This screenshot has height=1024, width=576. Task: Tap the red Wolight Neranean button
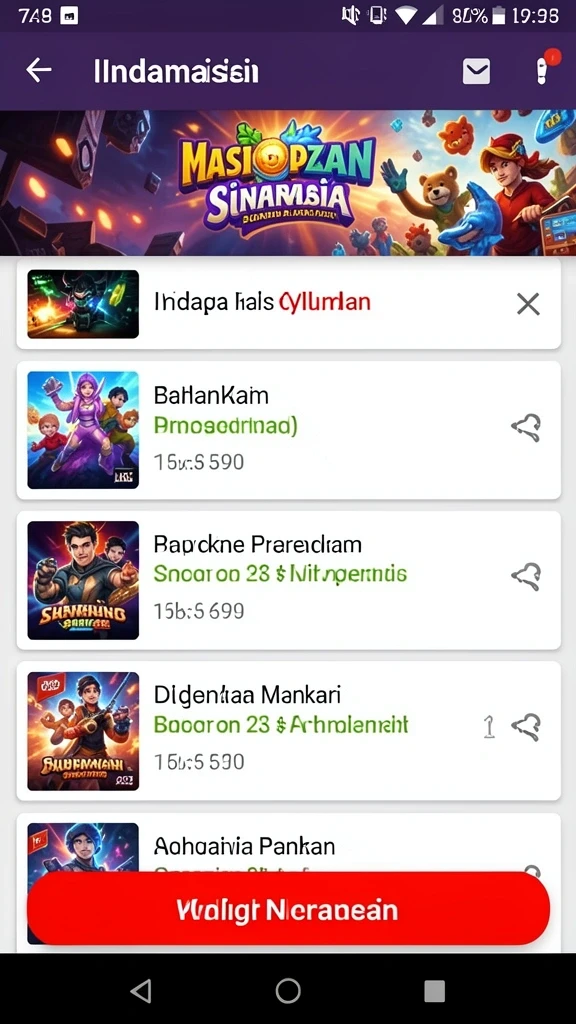[x=288, y=909]
